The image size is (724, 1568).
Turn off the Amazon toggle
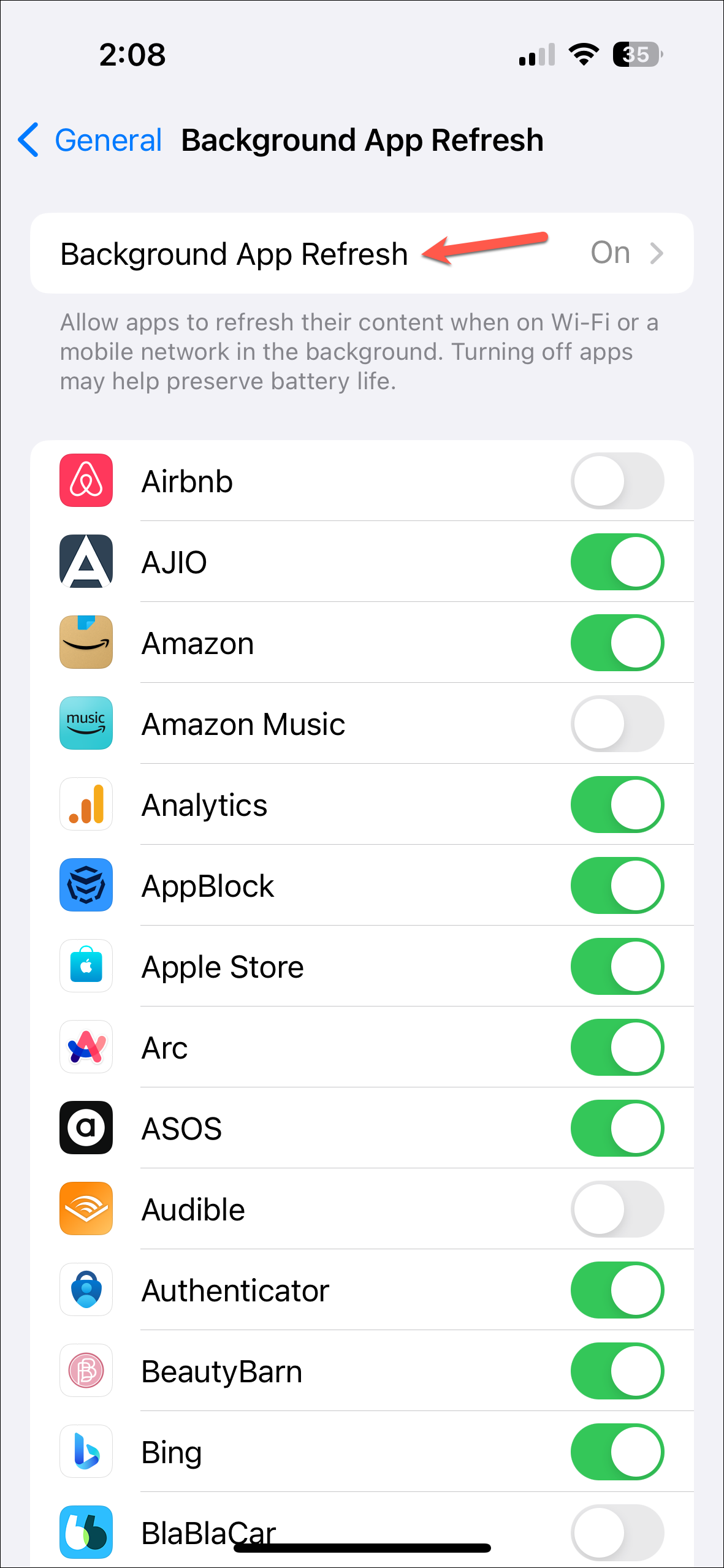pyautogui.click(x=617, y=643)
